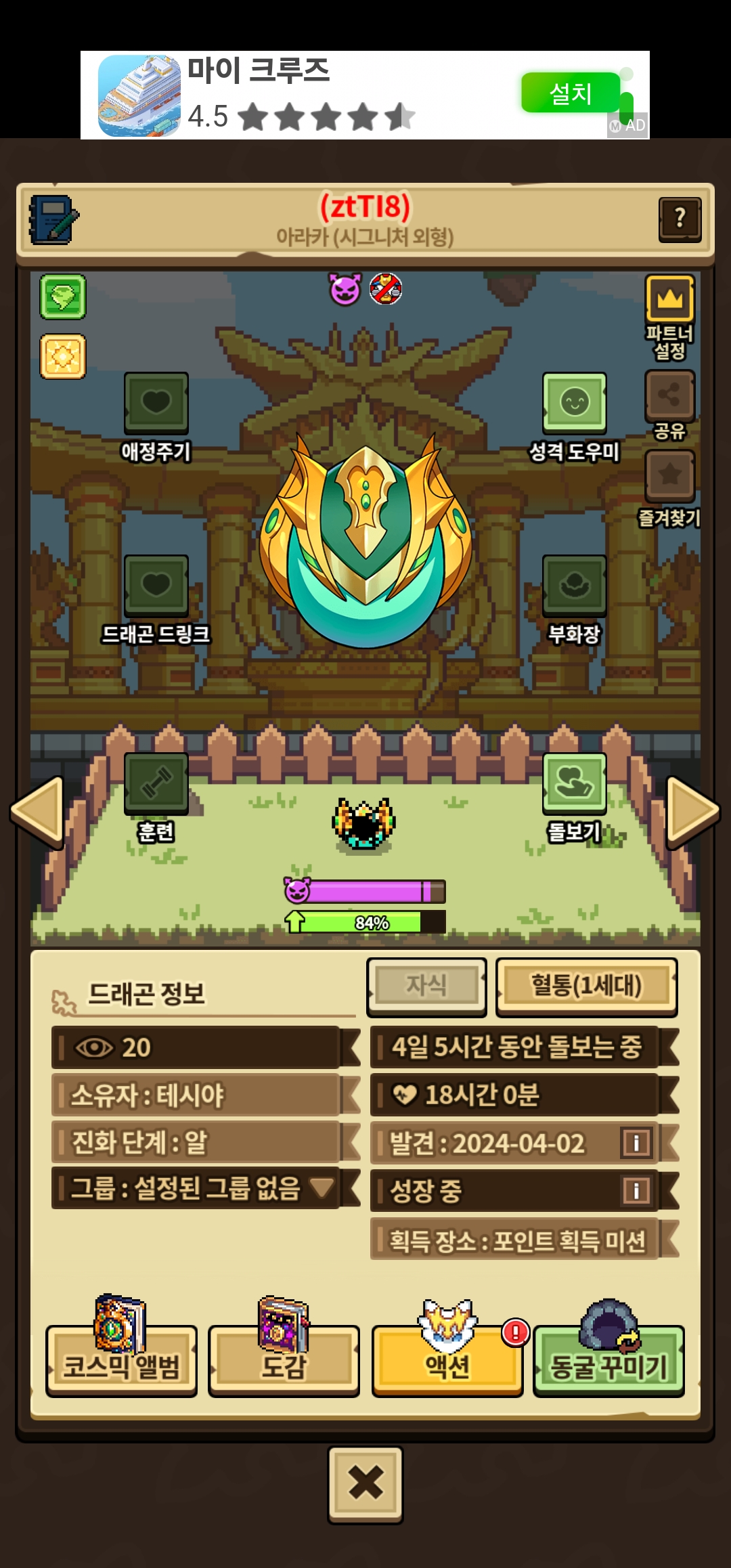The height and width of the screenshot is (1568, 731).
Task: Tap the green gem icon
Action: (63, 297)
